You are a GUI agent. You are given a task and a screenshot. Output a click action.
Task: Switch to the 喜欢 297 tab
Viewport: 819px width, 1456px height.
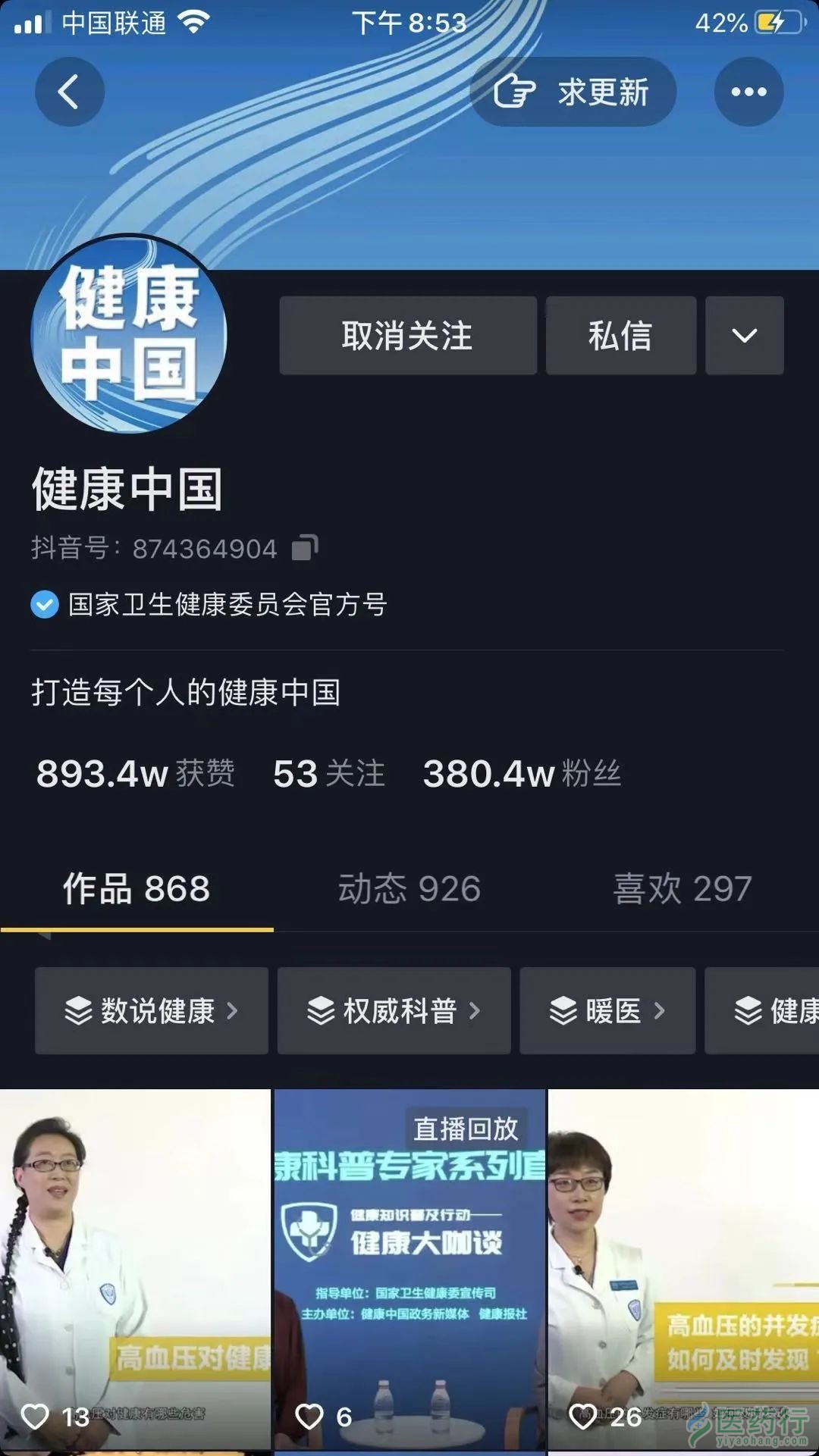coord(682,888)
